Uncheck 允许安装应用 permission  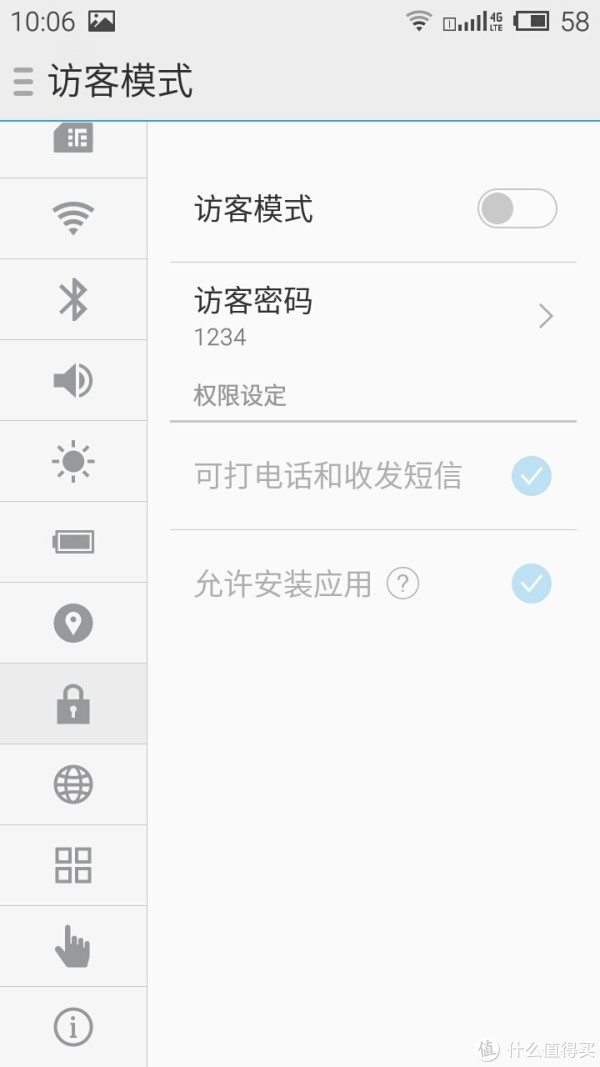point(531,584)
